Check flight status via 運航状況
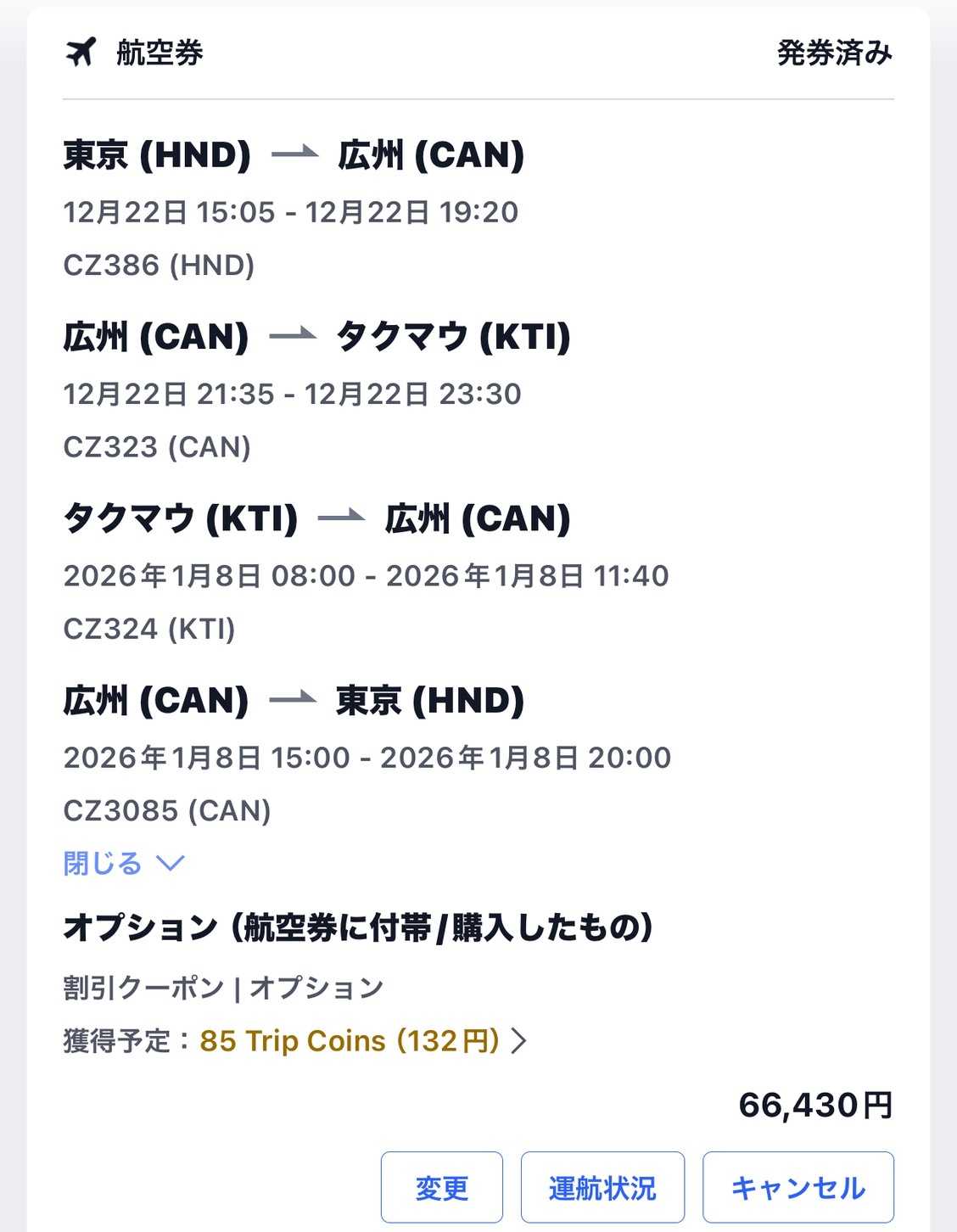957x1232 pixels. pos(602,1187)
